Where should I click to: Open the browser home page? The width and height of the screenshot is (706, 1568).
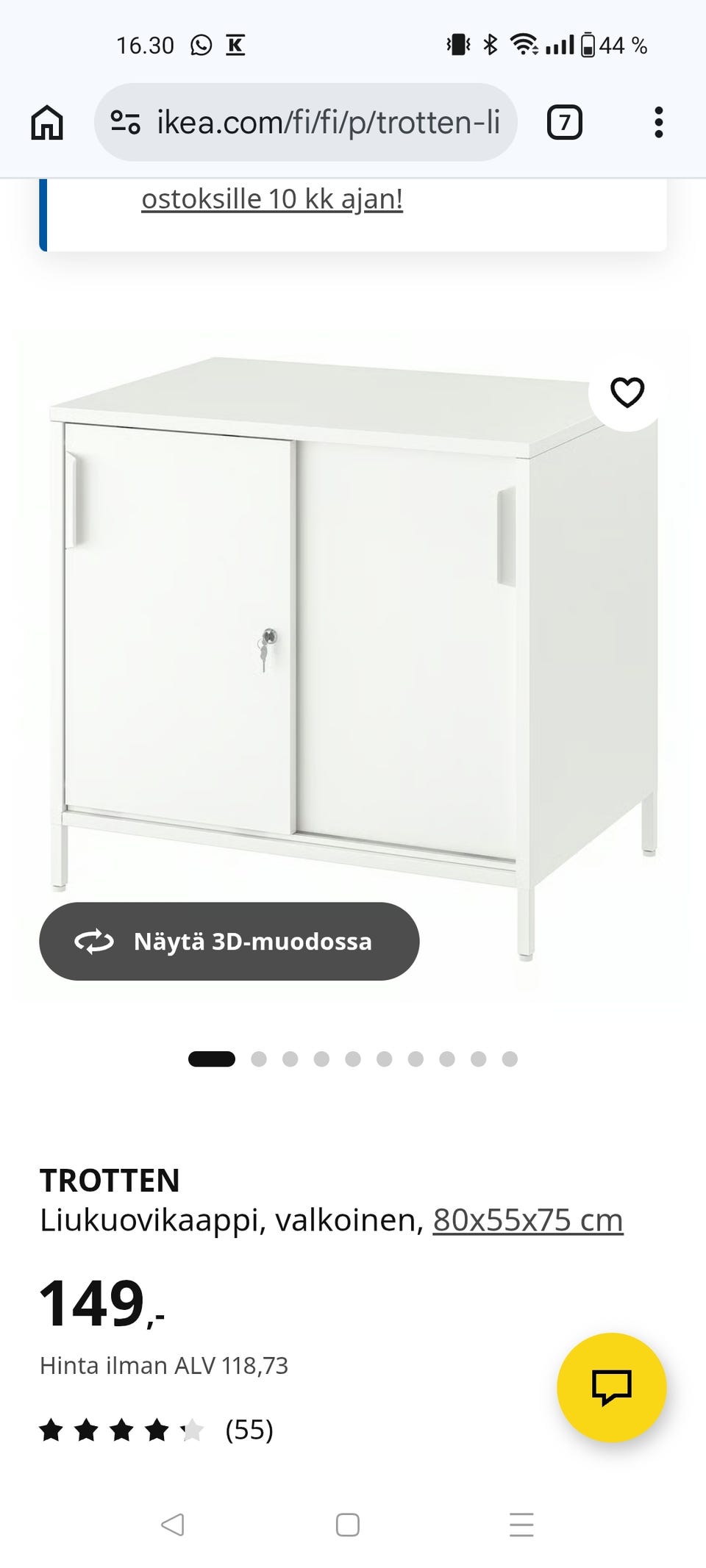(47, 122)
